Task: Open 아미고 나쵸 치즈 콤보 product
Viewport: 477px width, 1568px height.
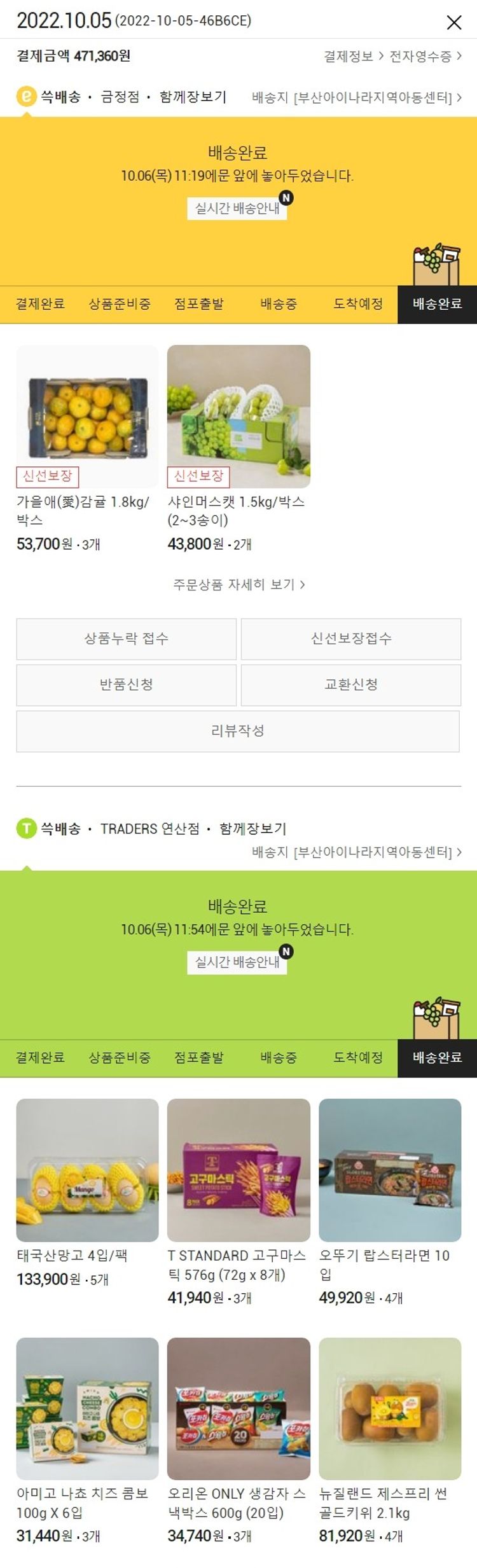Action: click(x=87, y=1408)
